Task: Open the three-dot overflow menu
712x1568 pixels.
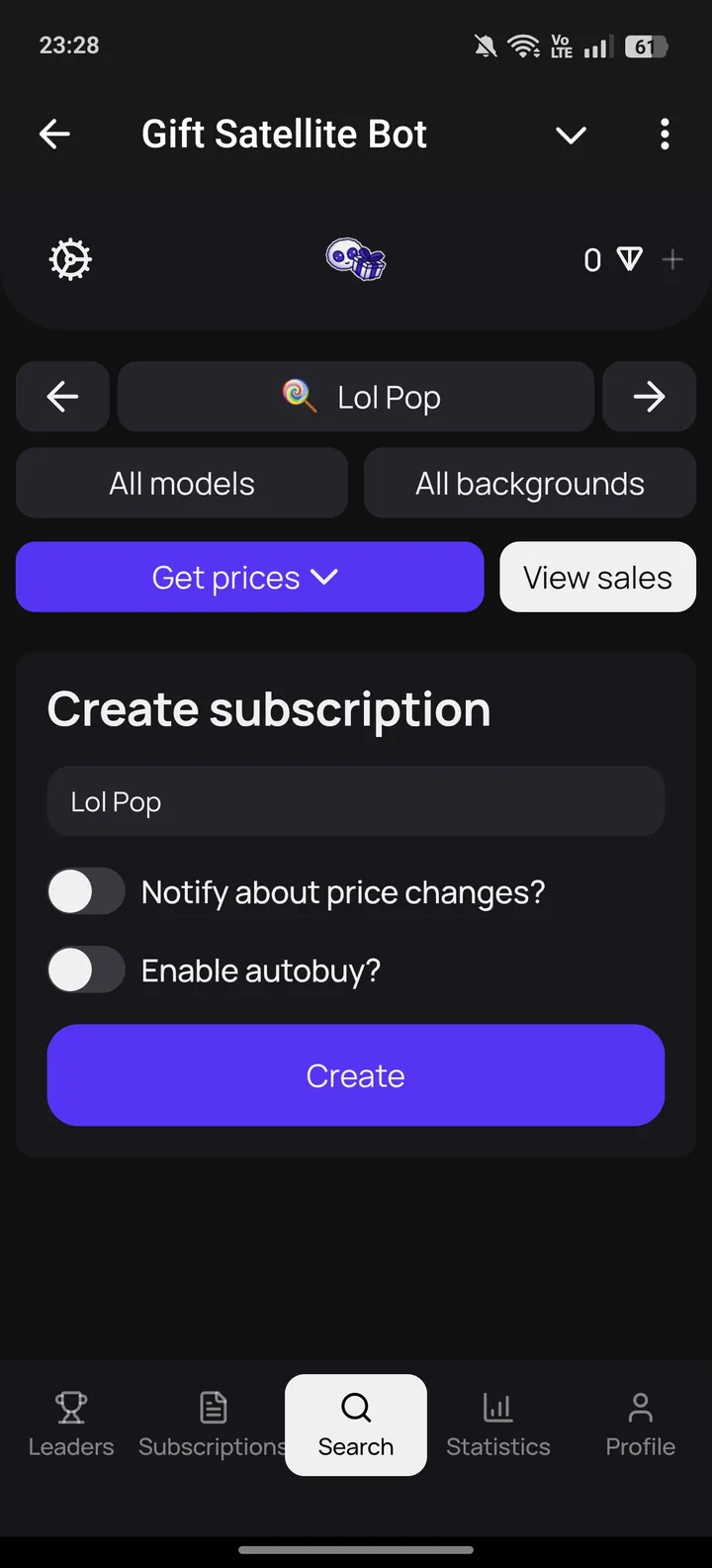Action: click(665, 135)
